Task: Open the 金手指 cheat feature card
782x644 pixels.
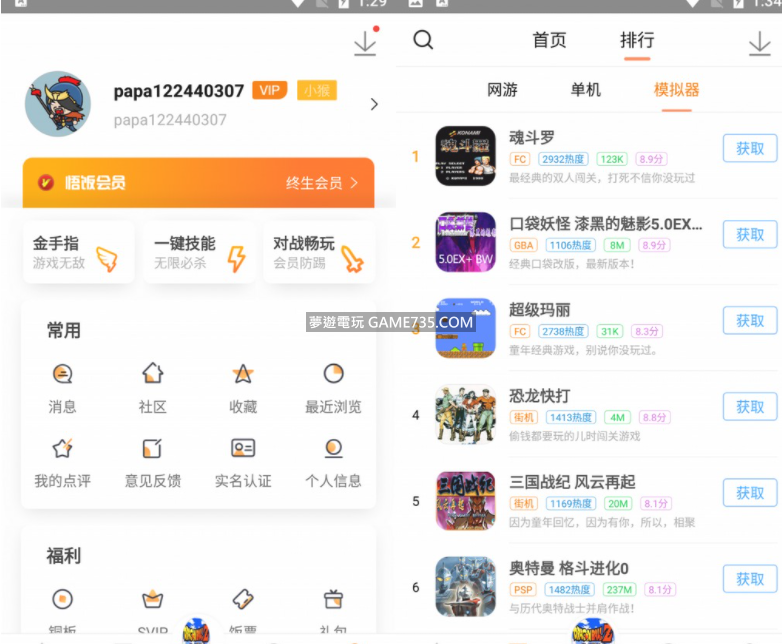Action: 76,253
